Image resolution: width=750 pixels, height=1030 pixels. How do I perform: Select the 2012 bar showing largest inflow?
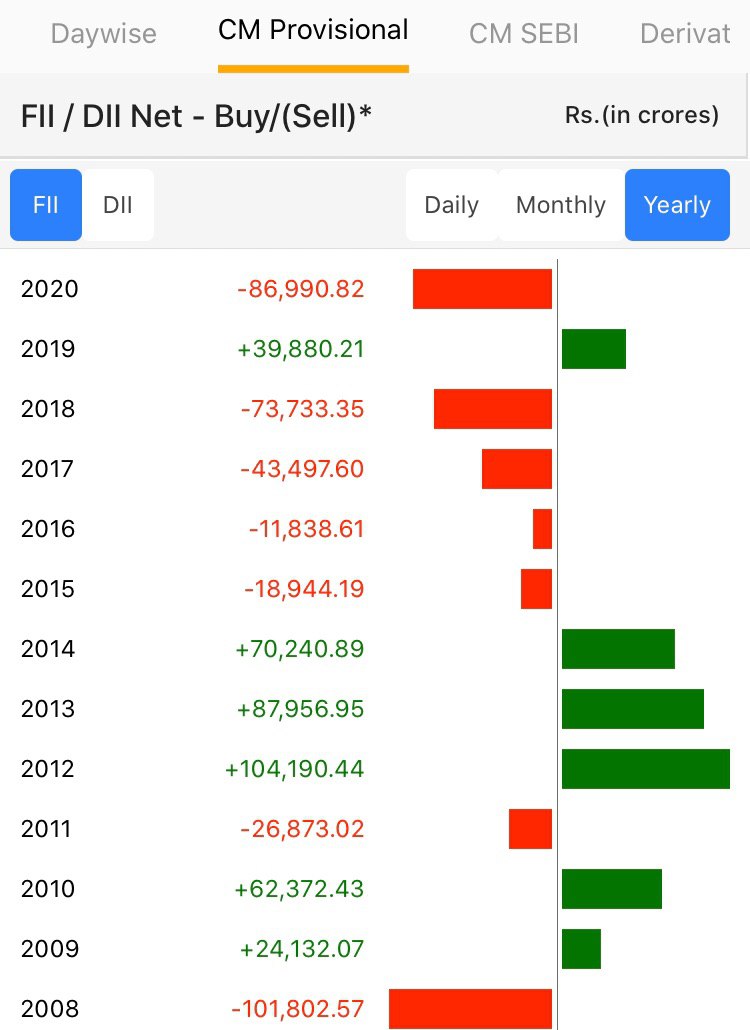click(646, 769)
